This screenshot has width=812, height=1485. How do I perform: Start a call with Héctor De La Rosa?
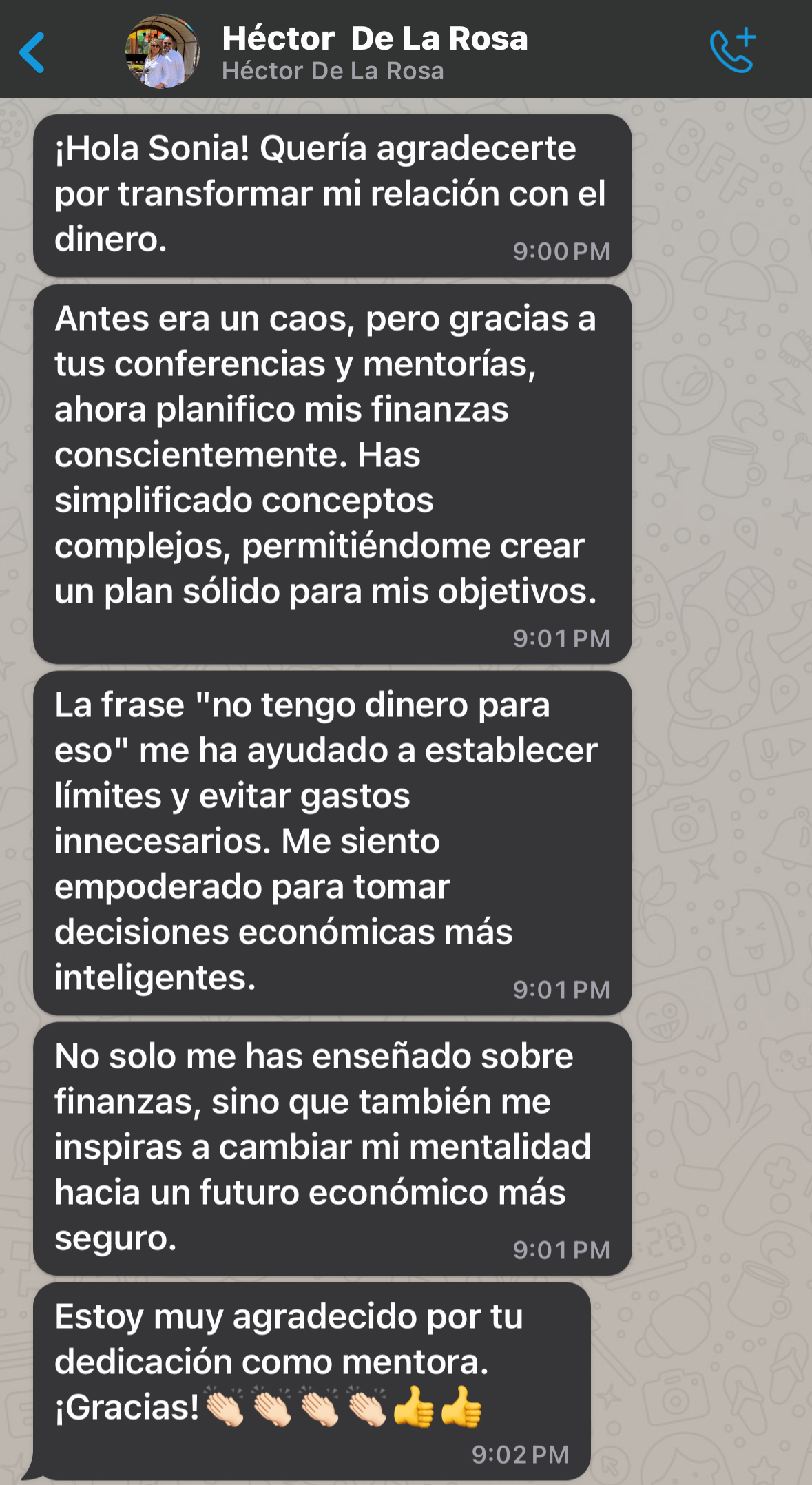click(733, 51)
